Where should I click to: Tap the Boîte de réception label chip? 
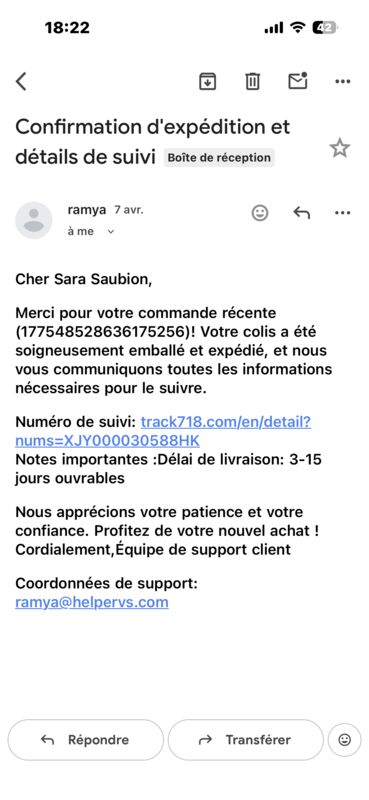219,158
